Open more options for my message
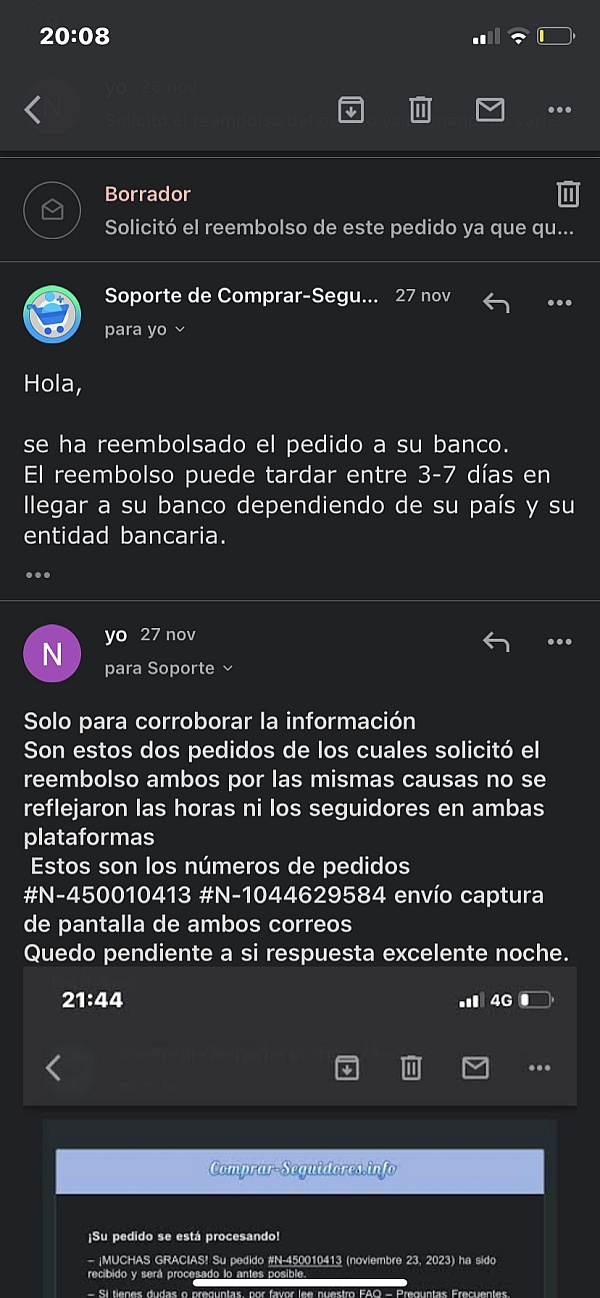Image resolution: width=600 pixels, height=1298 pixels. [559, 642]
